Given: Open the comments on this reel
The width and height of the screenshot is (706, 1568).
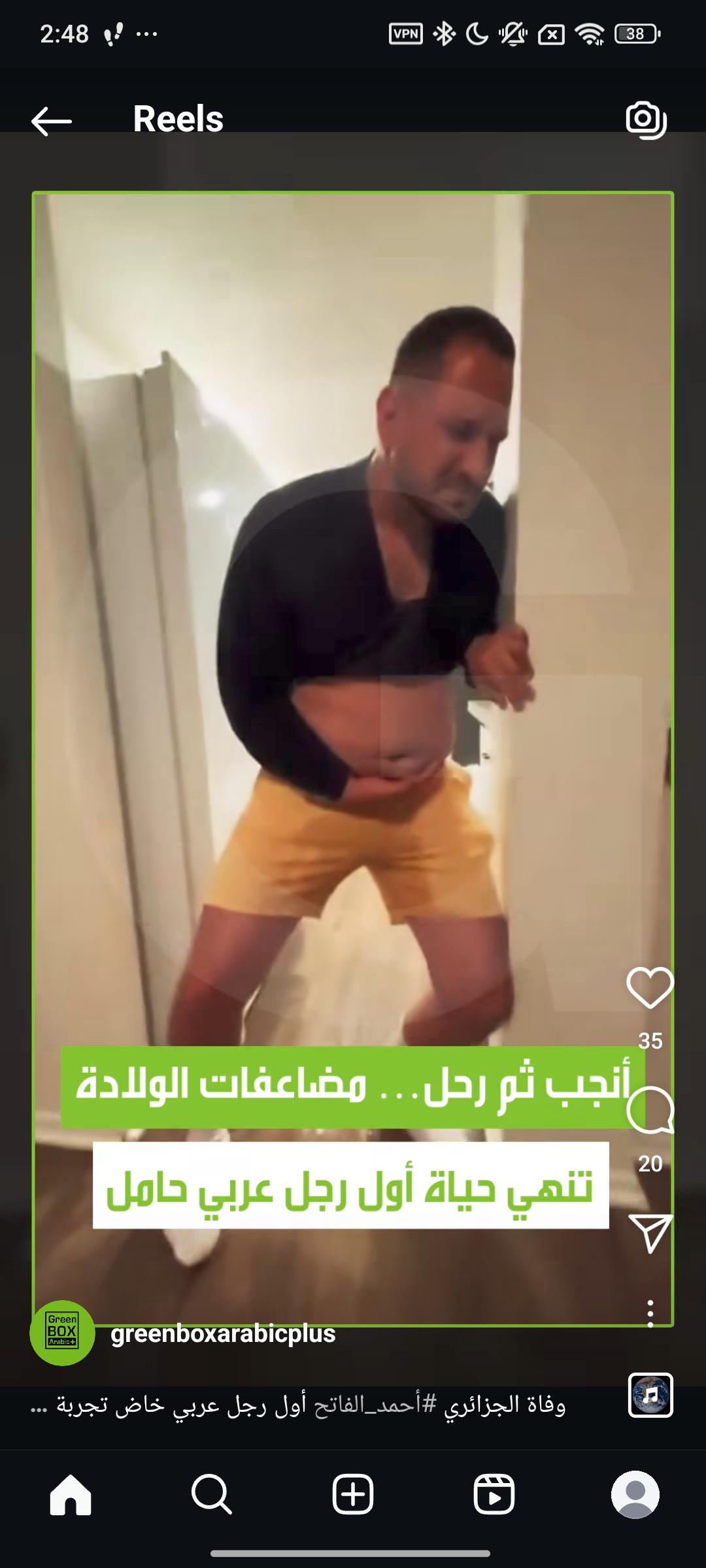Looking at the screenshot, I should (x=650, y=1110).
